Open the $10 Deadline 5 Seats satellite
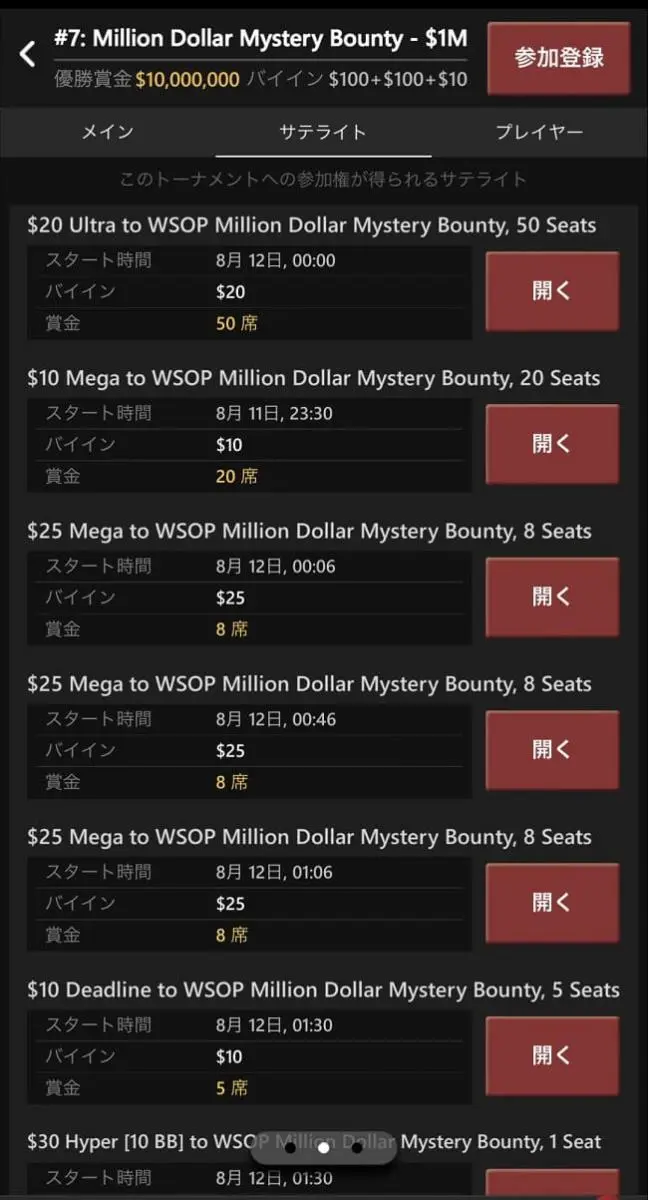The height and width of the screenshot is (1200, 648). (552, 1056)
